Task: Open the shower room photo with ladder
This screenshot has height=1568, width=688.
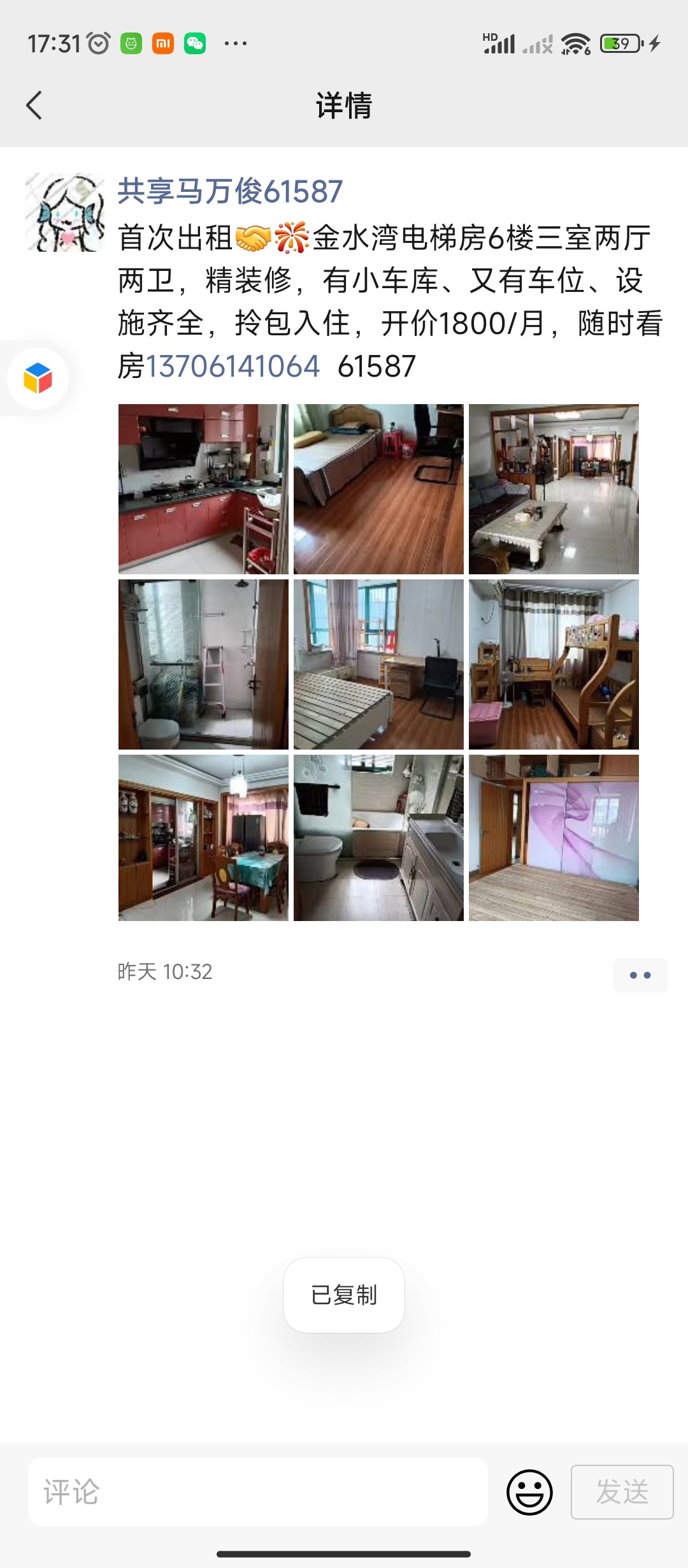Action: [203, 664]
